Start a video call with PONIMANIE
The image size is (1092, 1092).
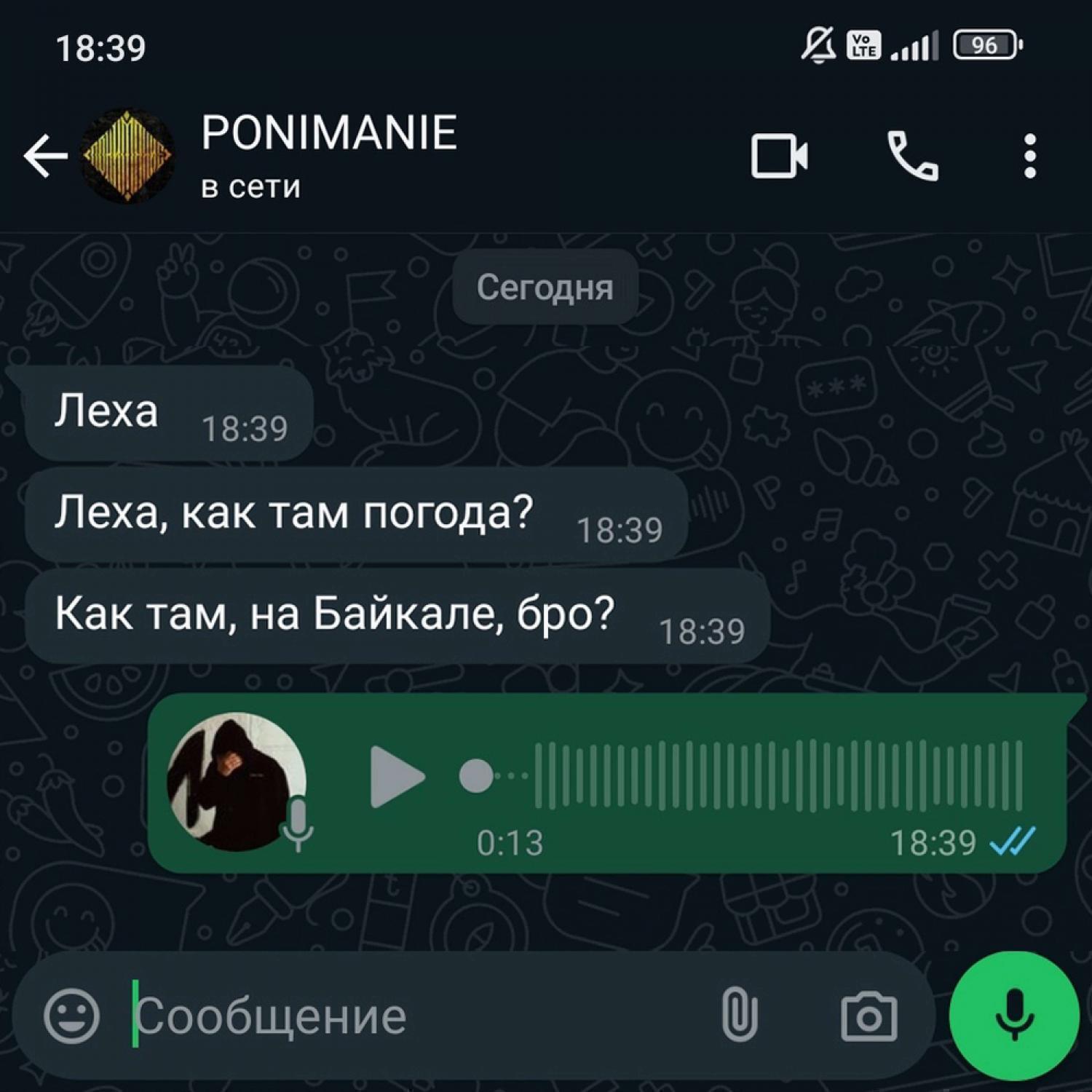[x=779, y=156]
